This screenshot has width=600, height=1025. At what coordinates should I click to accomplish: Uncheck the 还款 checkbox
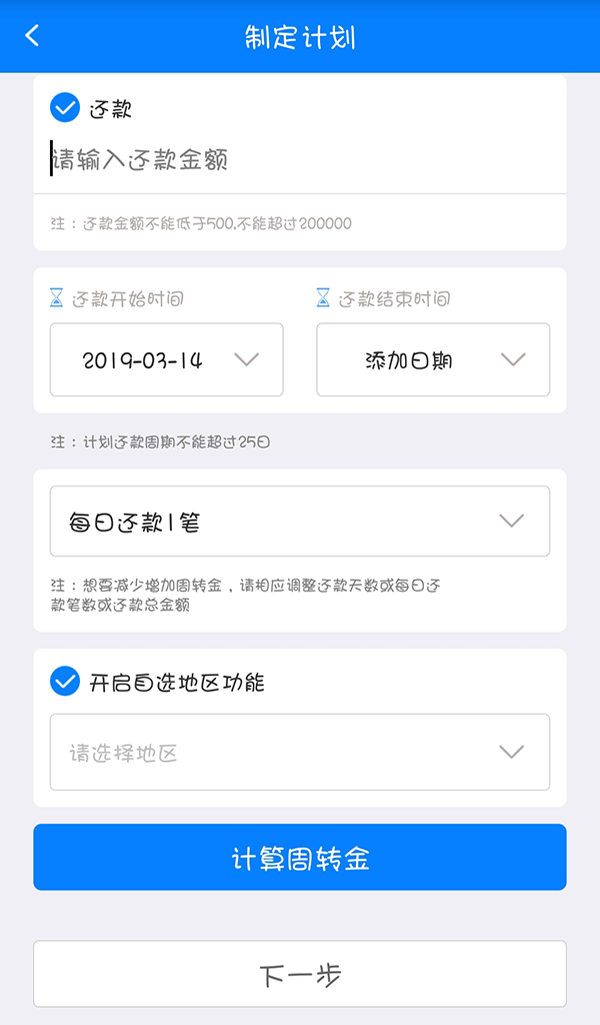coord(65,107)
